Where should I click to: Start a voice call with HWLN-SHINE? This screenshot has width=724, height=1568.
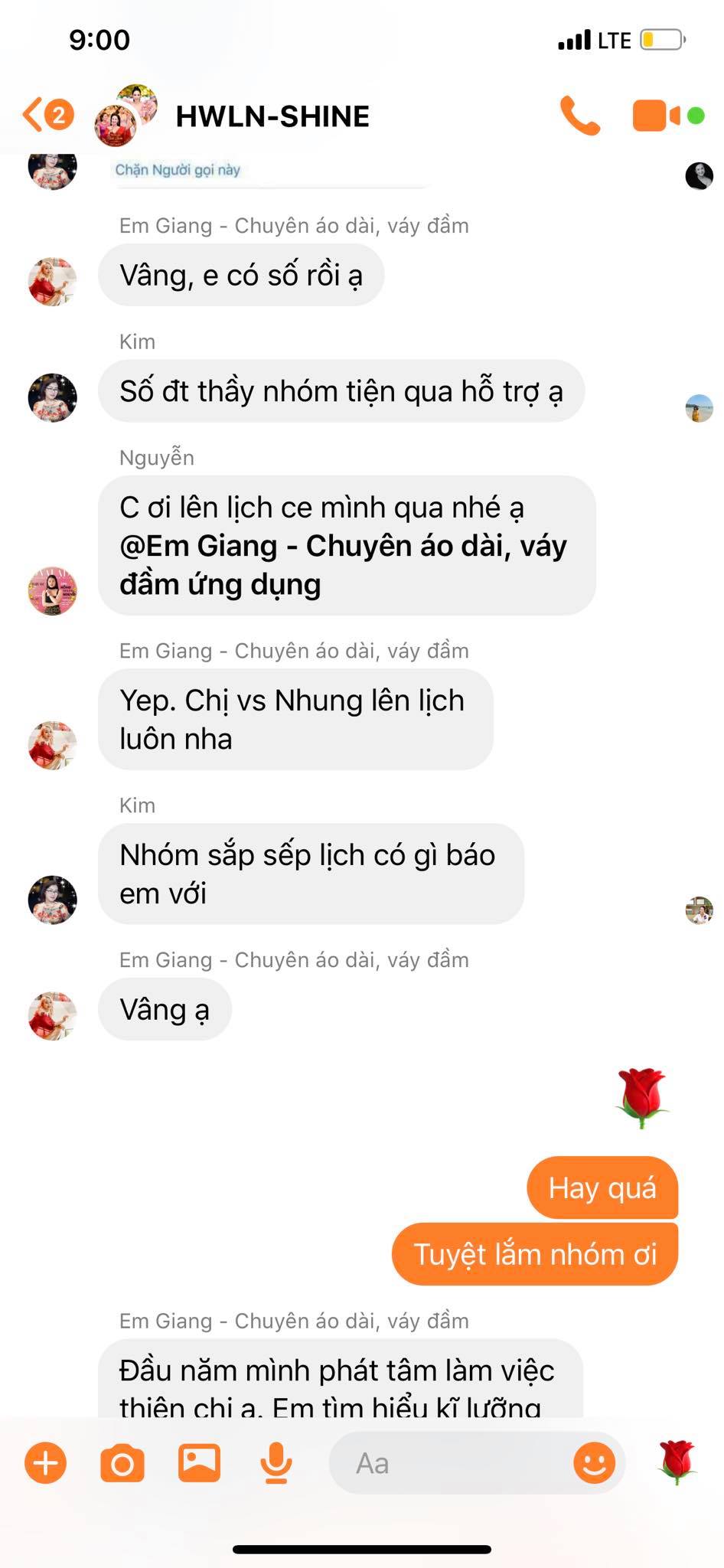[580, 116]
